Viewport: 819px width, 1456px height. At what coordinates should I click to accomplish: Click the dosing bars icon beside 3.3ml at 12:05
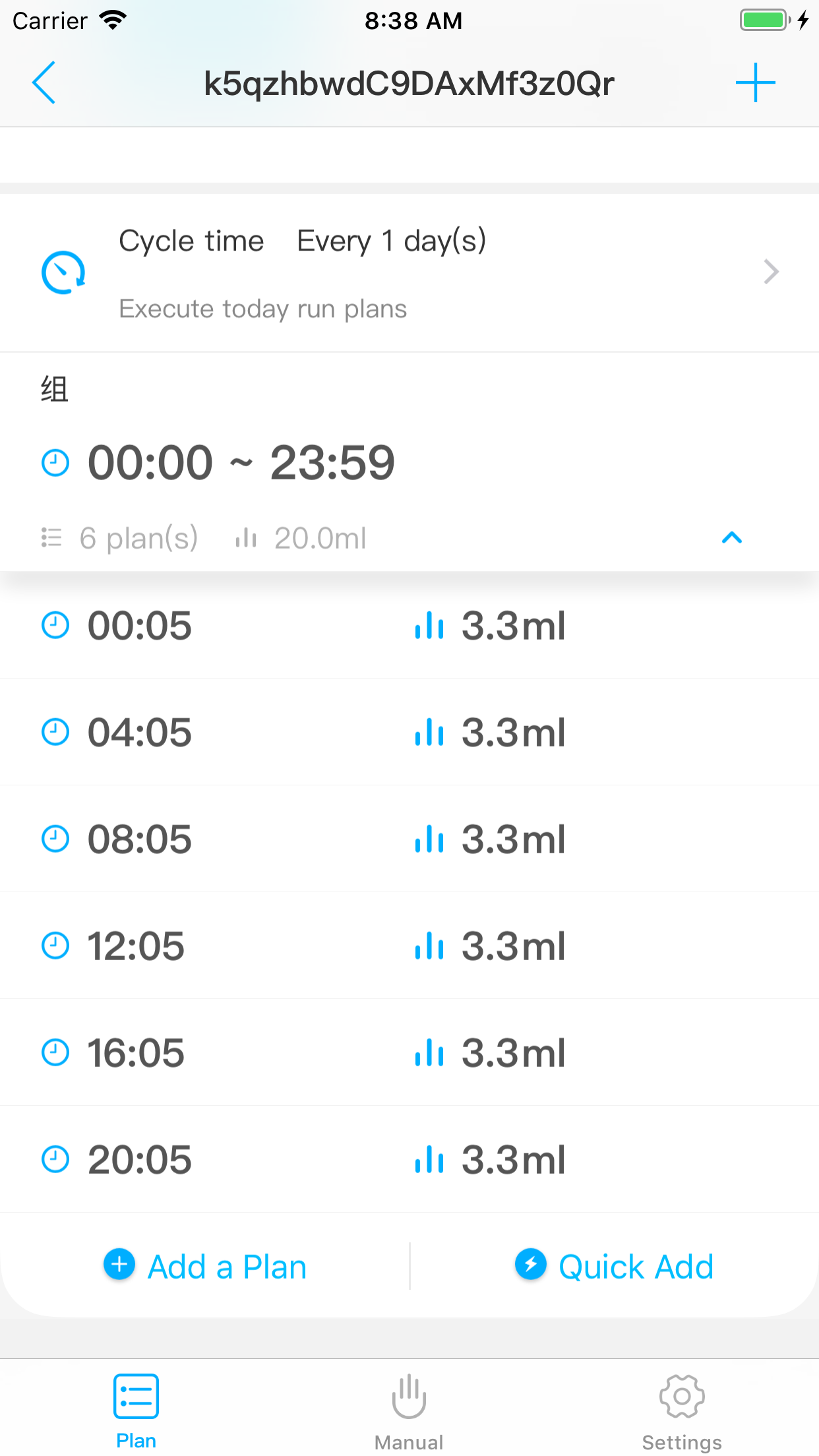point(429,946)
